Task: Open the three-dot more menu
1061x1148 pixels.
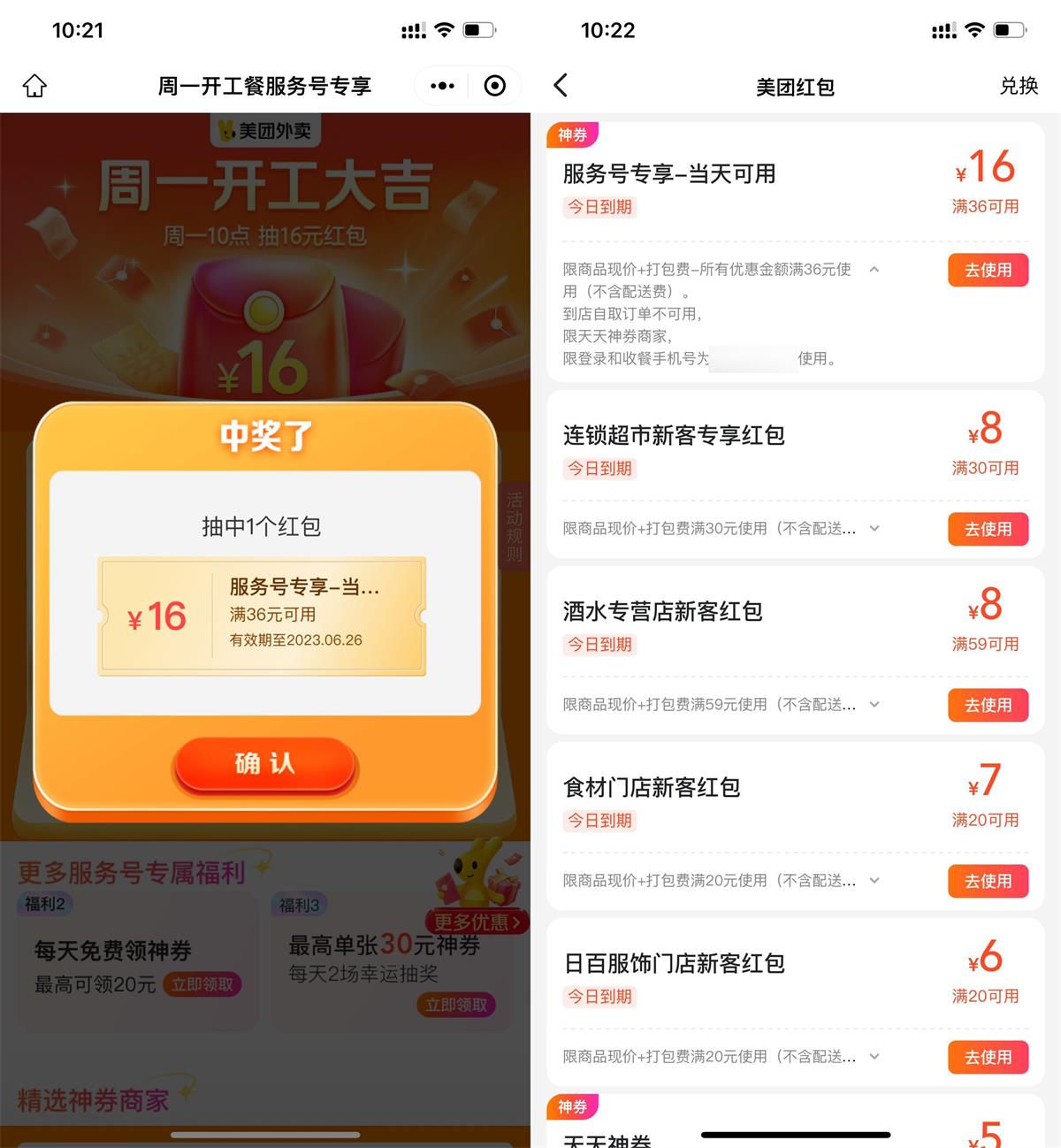Action: [x=442, y=86]
